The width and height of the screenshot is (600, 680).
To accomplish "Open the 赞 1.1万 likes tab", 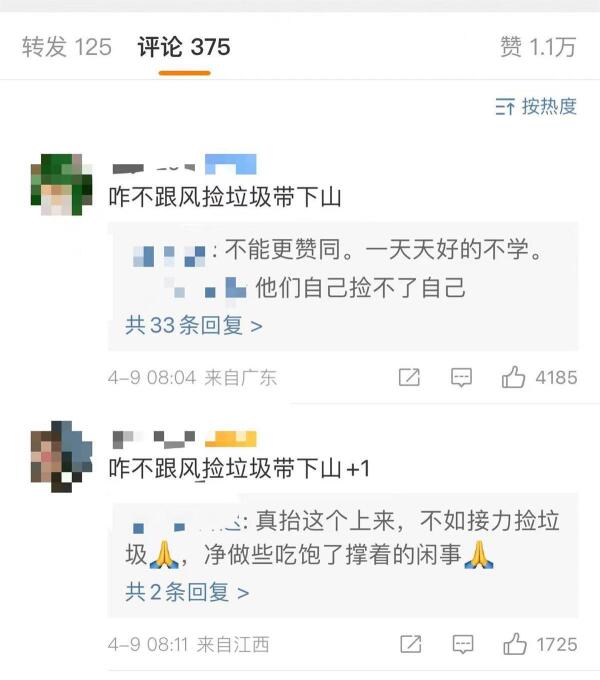I will pos(537,47).
